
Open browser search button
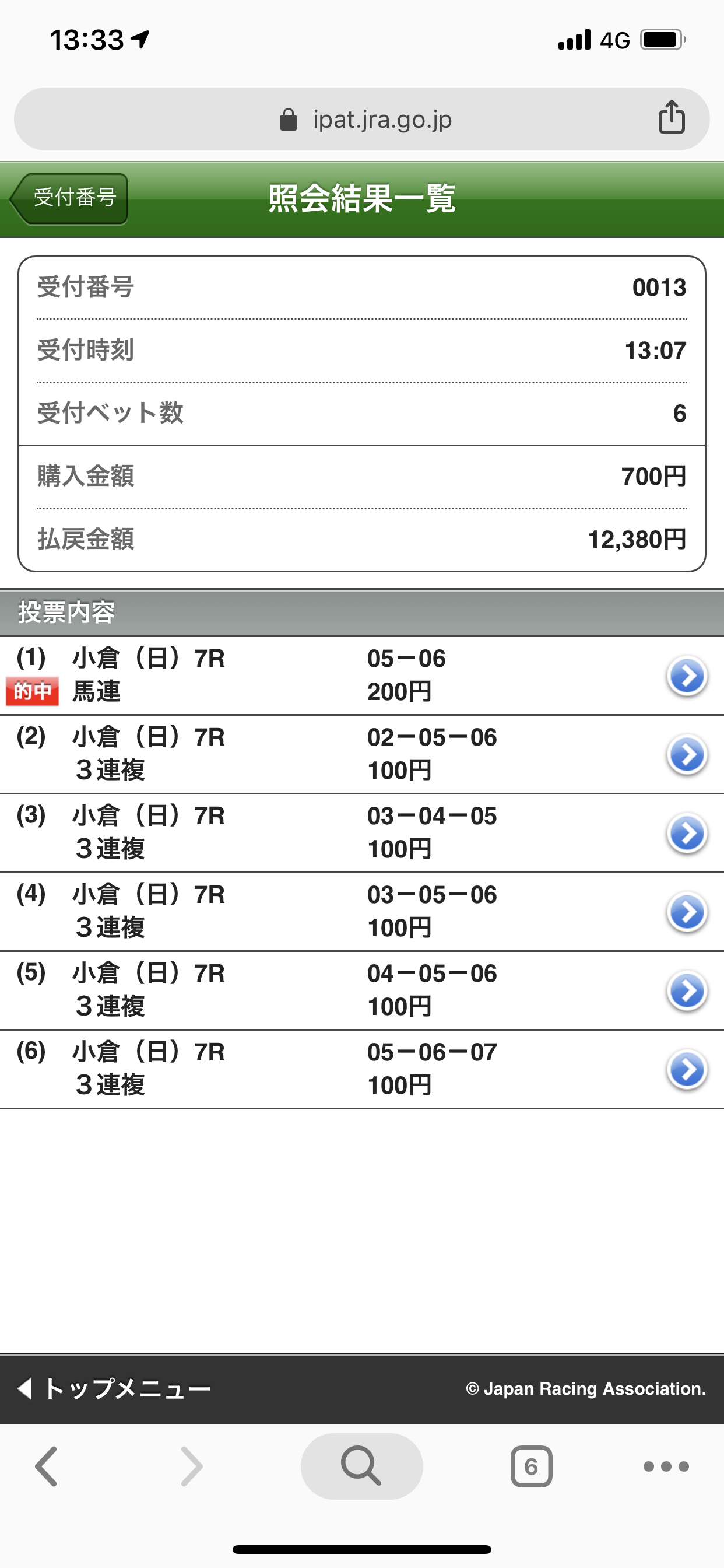point(362,1466)
